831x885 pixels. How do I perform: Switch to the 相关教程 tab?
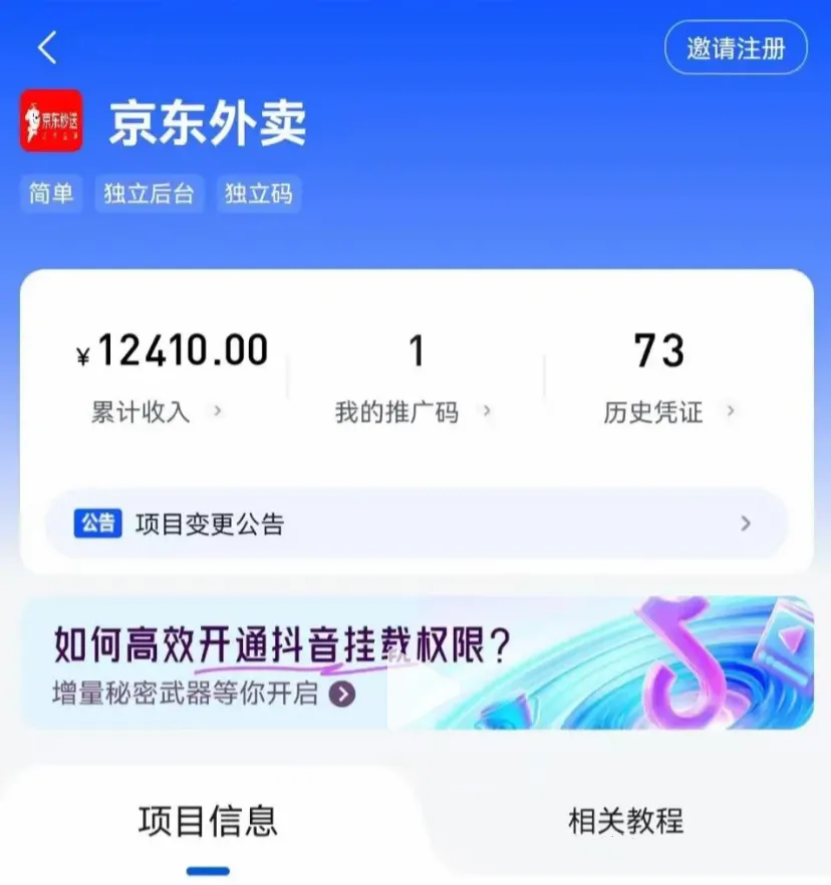click(x=626, y=822)
